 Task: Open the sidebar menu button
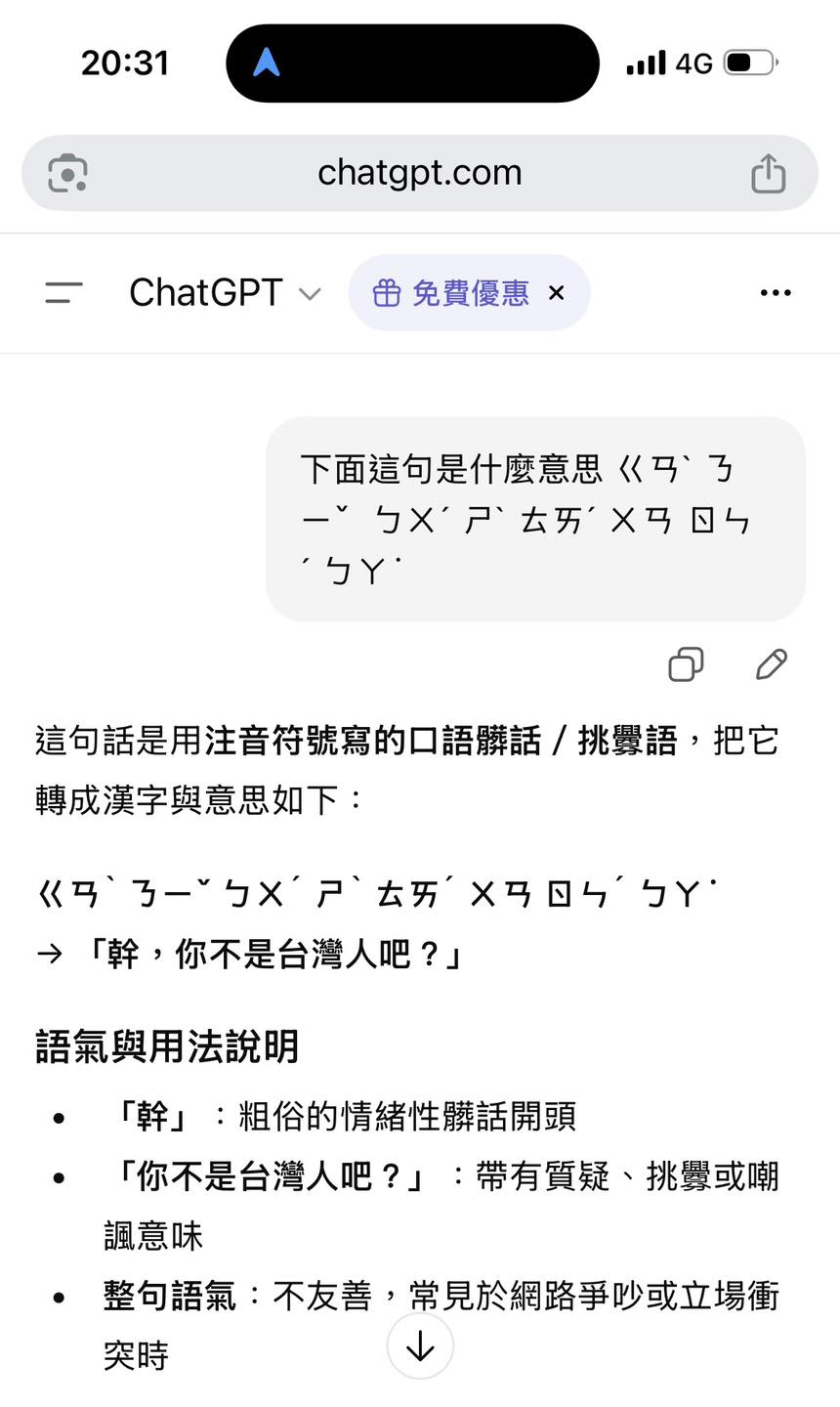point(63,292)
